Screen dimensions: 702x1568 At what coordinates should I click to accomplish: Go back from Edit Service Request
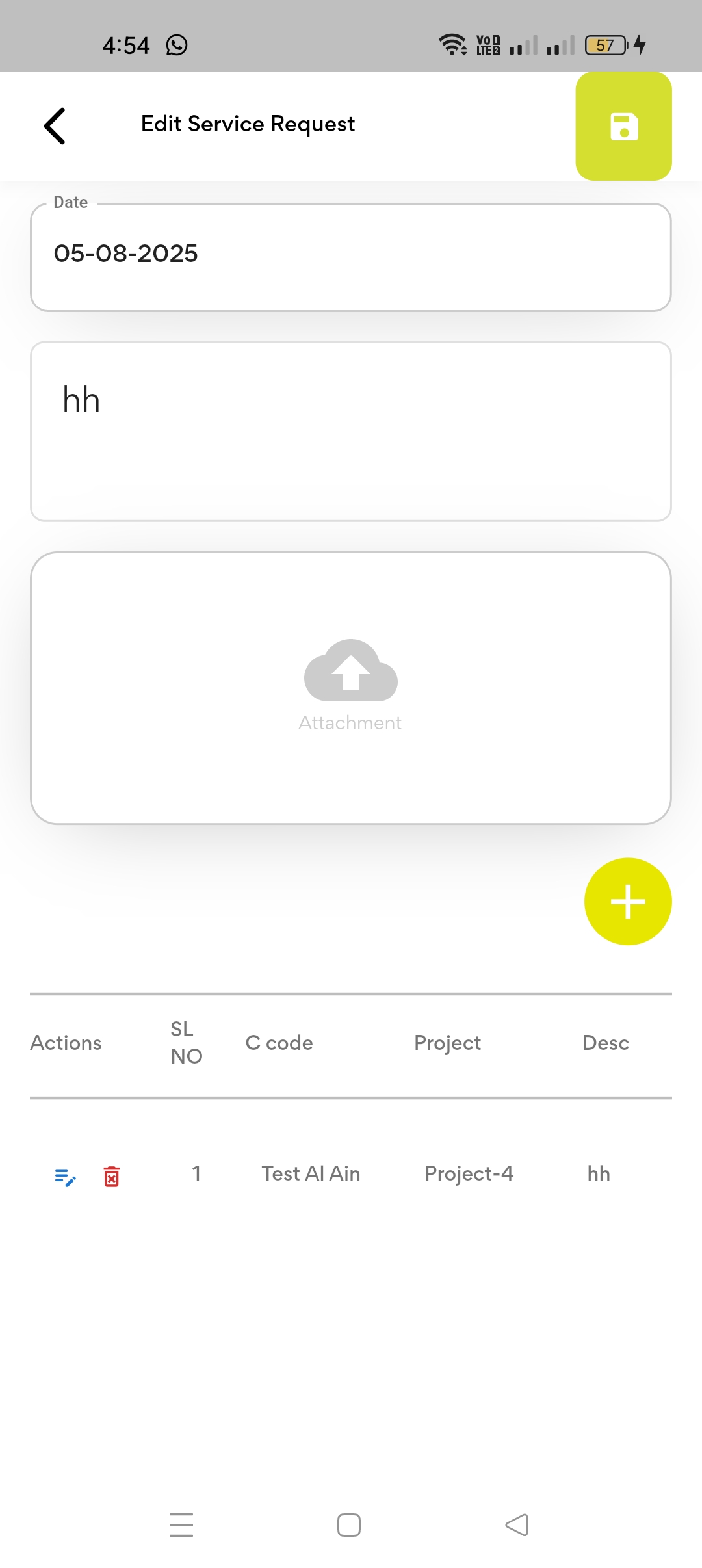[x=55, y=125]
